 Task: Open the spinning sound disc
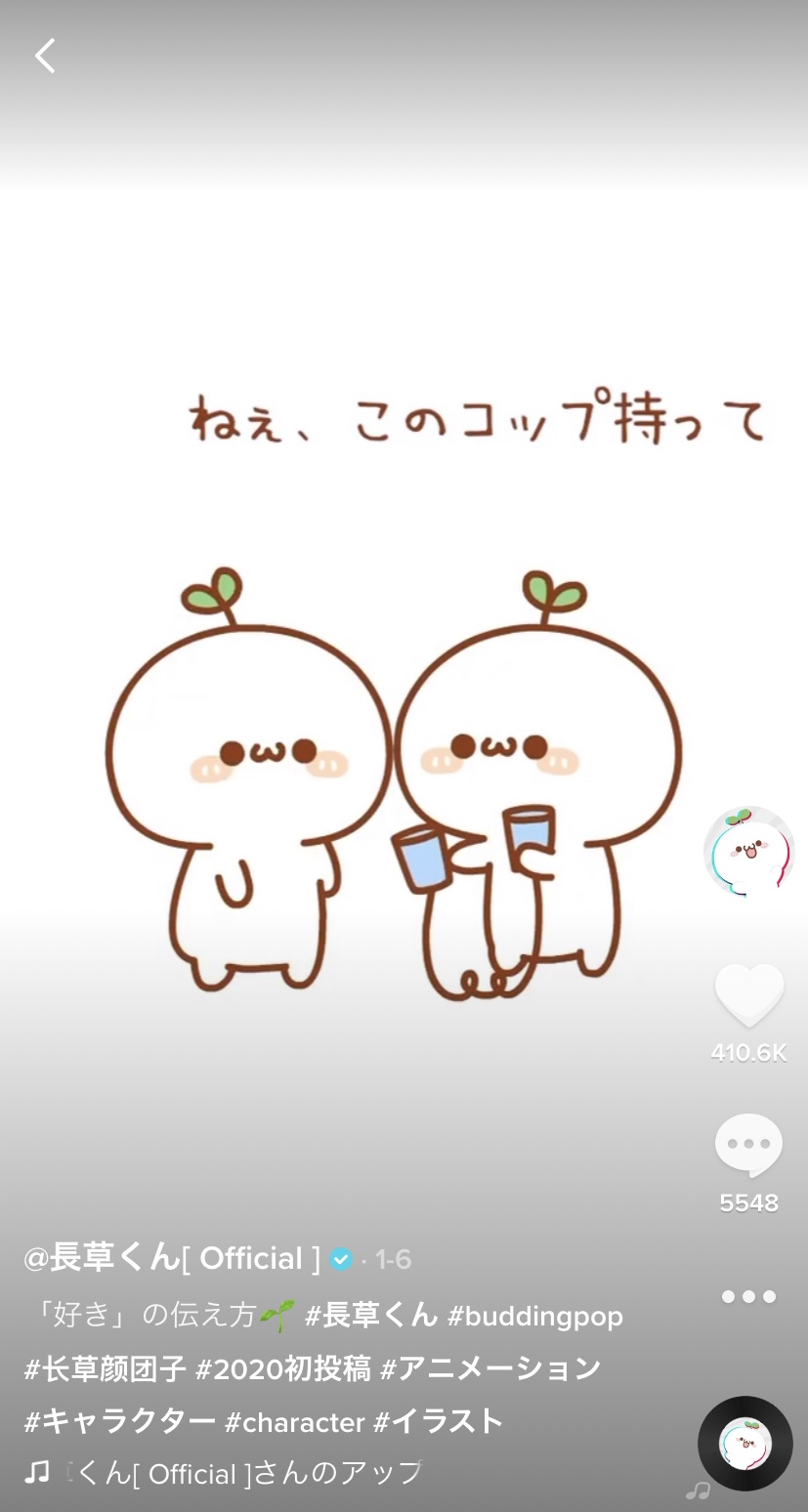click(745, 1444)
